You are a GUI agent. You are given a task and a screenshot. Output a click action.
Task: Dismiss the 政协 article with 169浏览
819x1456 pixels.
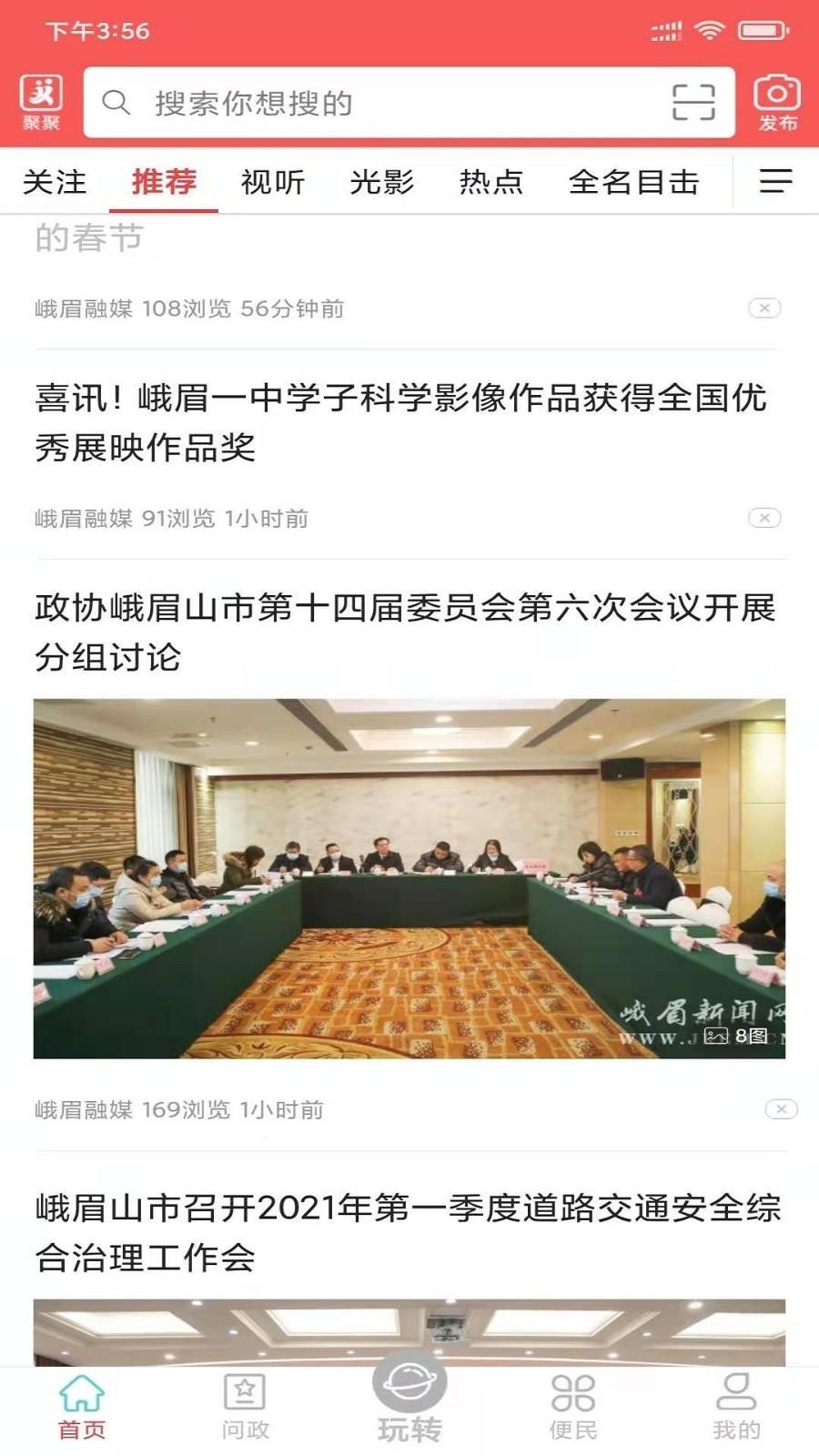(x=781, y=1109)
